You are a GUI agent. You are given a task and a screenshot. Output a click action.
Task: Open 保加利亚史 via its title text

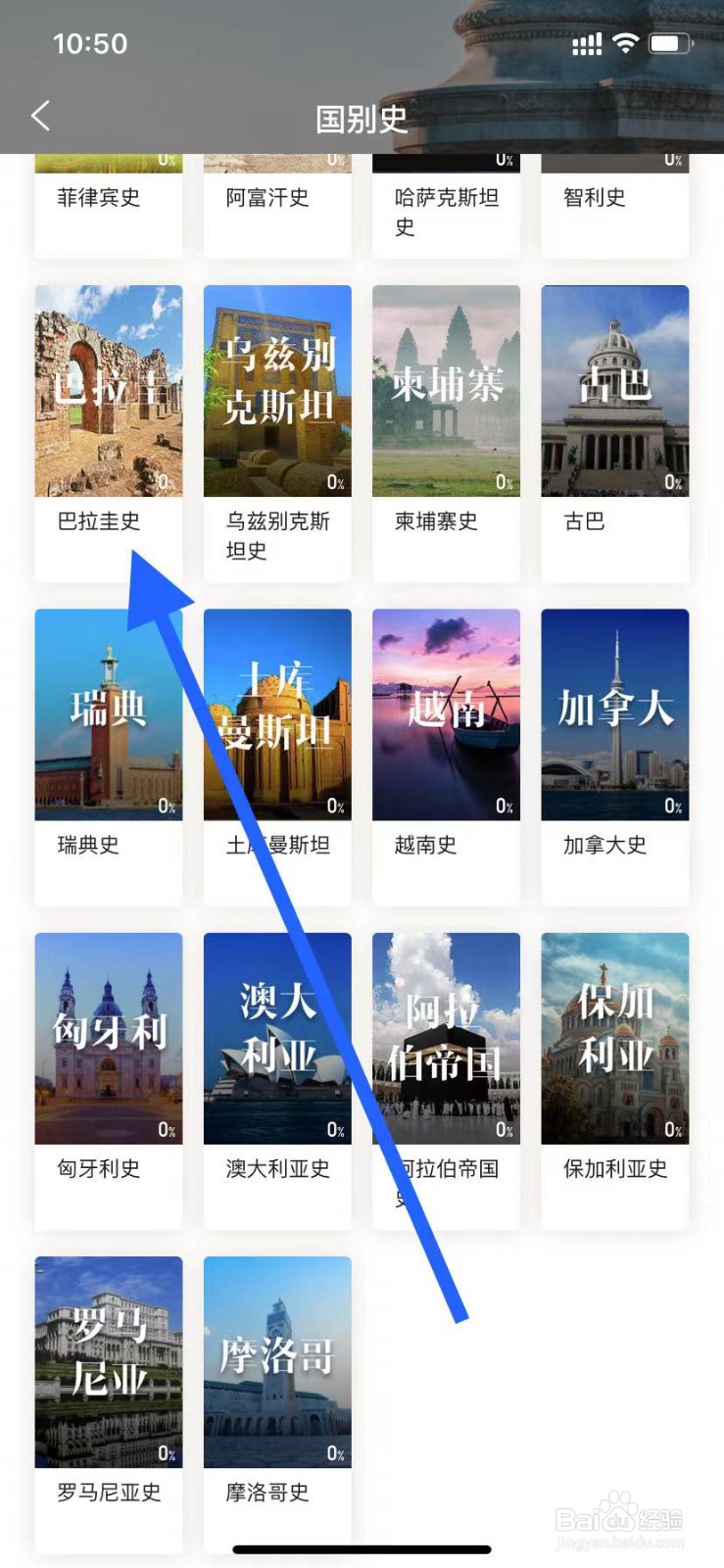(x=614, y=1169)
